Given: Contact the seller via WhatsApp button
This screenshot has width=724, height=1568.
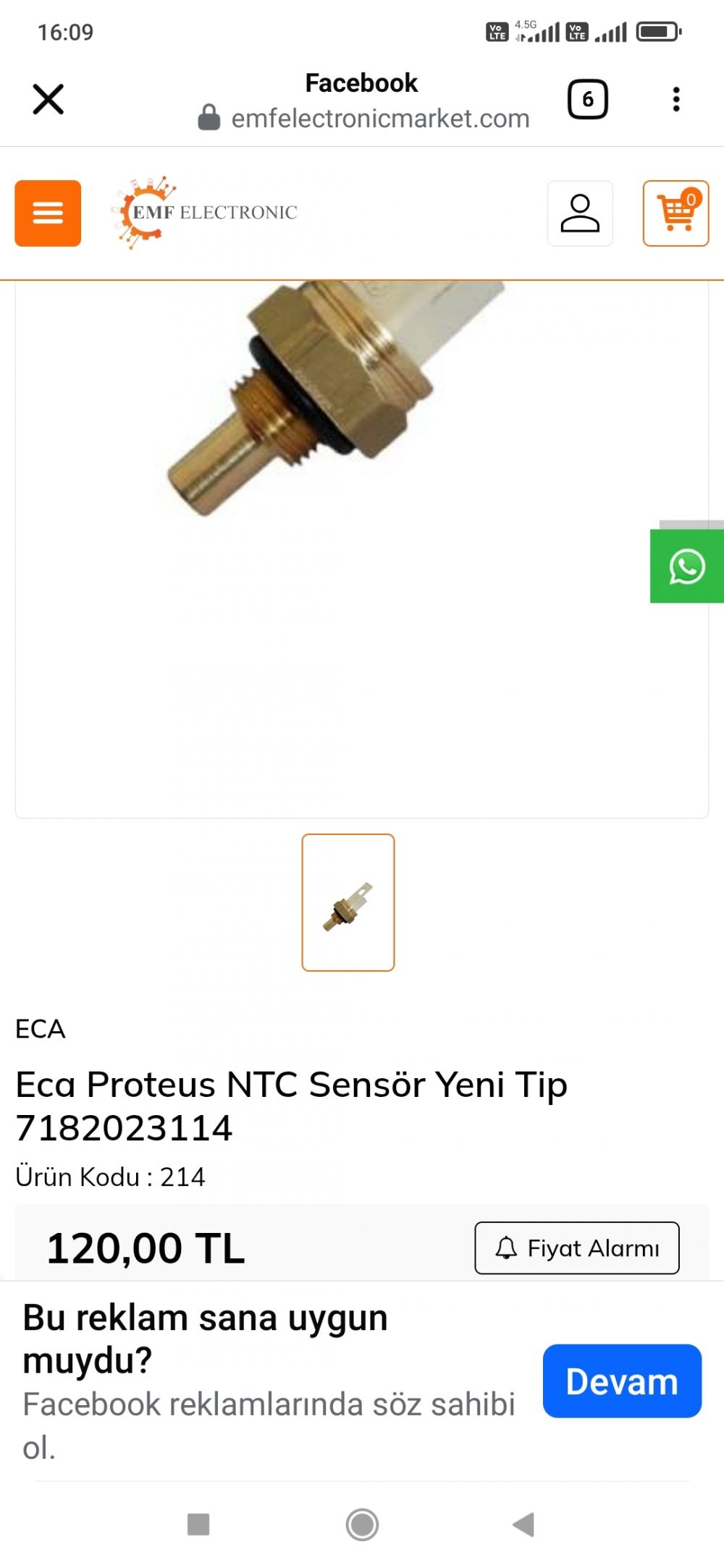Looking at the screenshot, I should coord(687,566).
